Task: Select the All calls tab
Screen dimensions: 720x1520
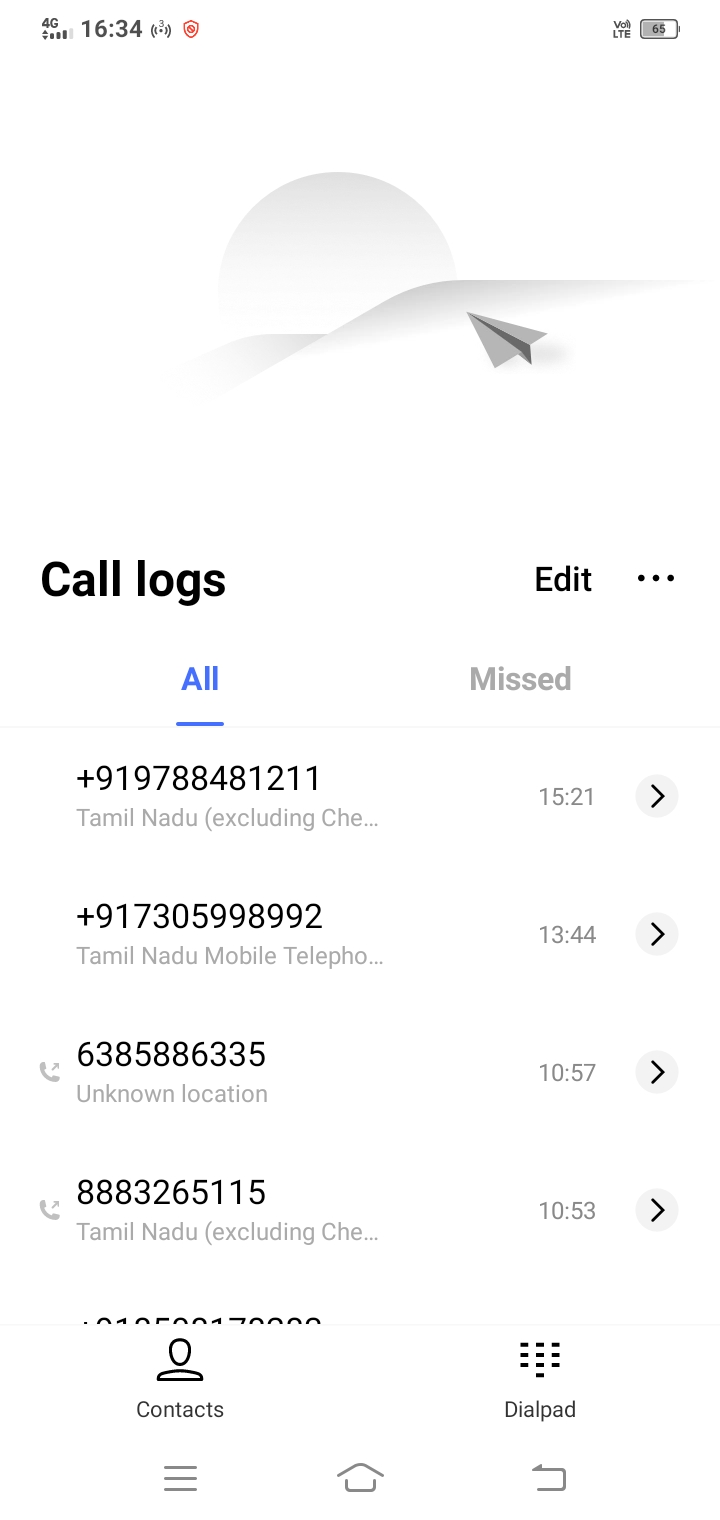Action: point(200,679)
